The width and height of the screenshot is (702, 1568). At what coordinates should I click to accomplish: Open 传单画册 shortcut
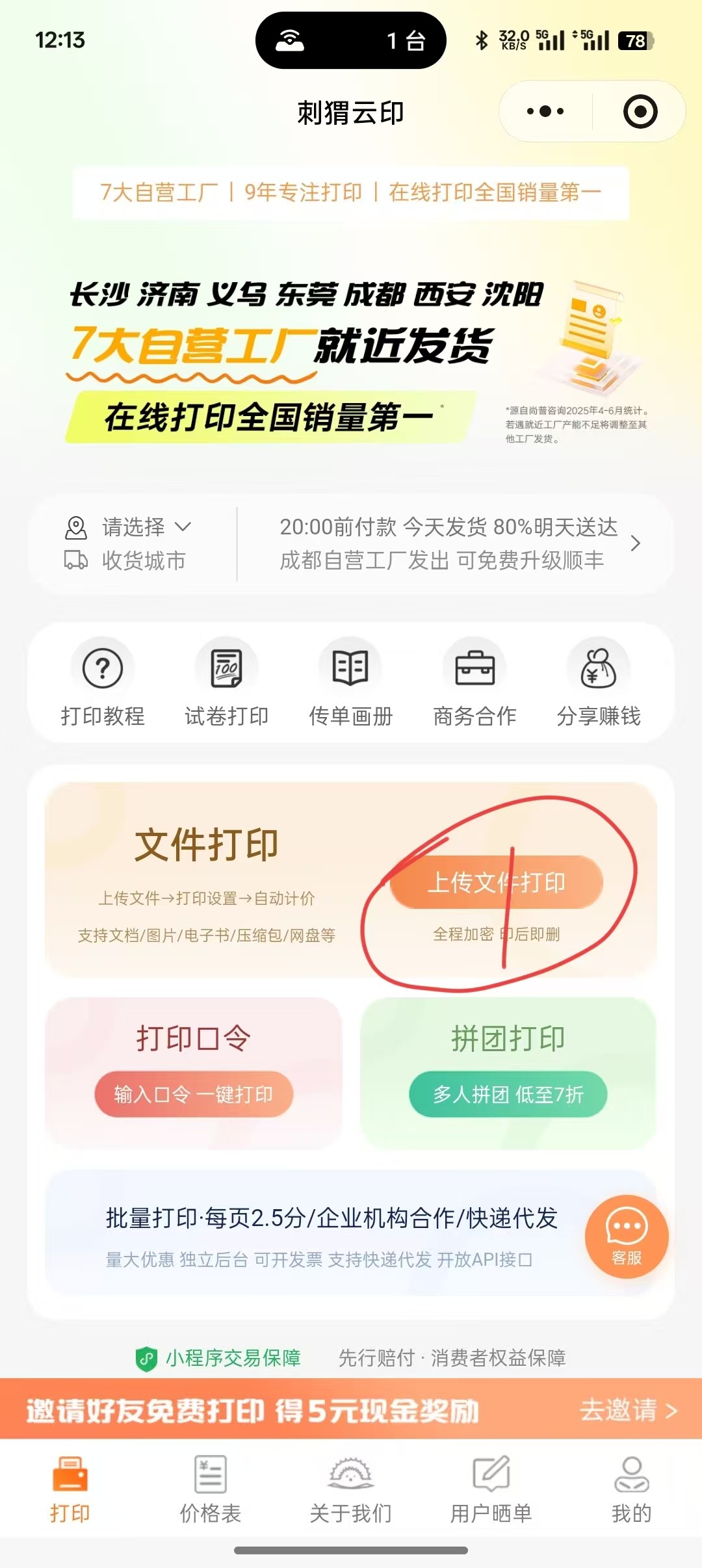pos(351,683)
